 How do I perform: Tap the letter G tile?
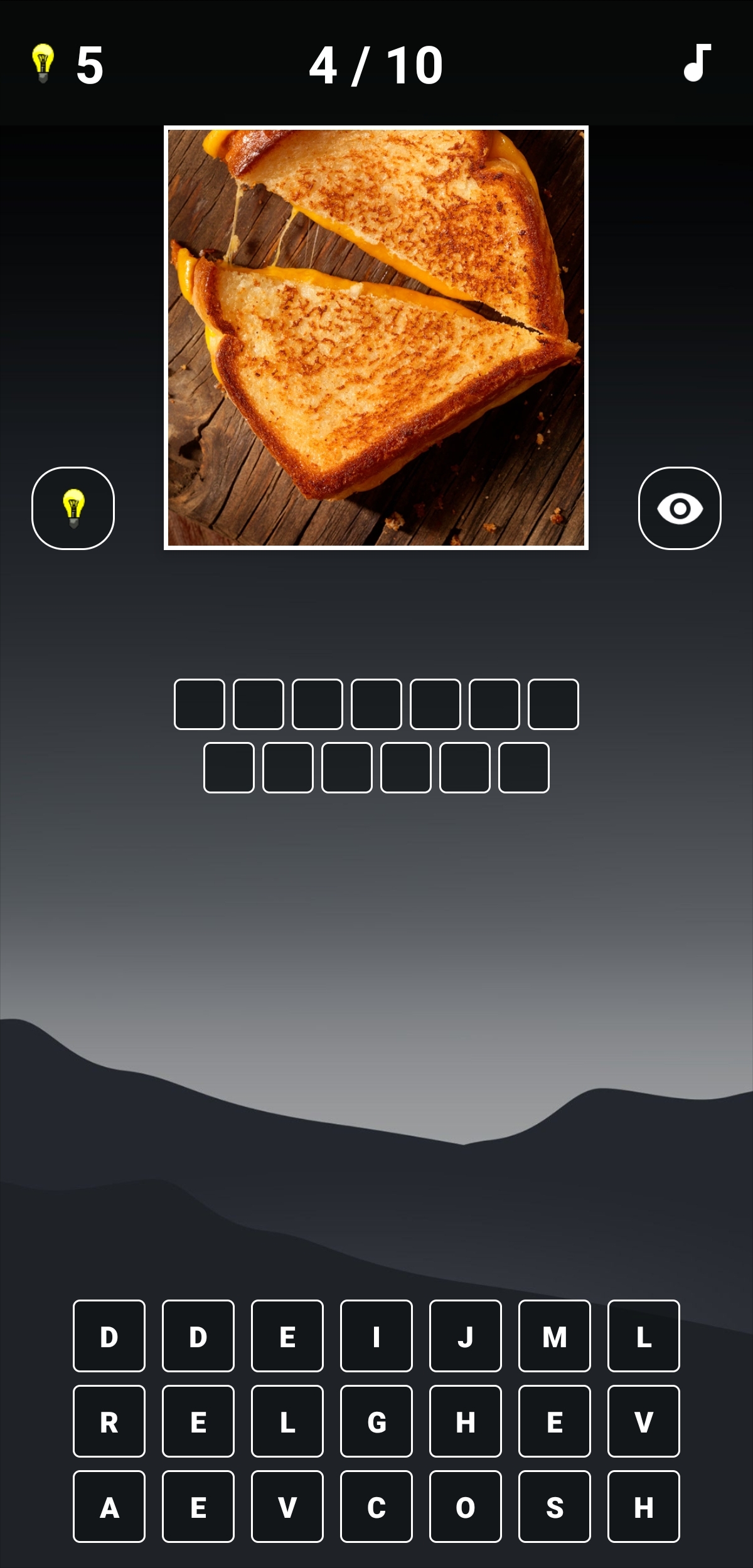click(376, 1421)
